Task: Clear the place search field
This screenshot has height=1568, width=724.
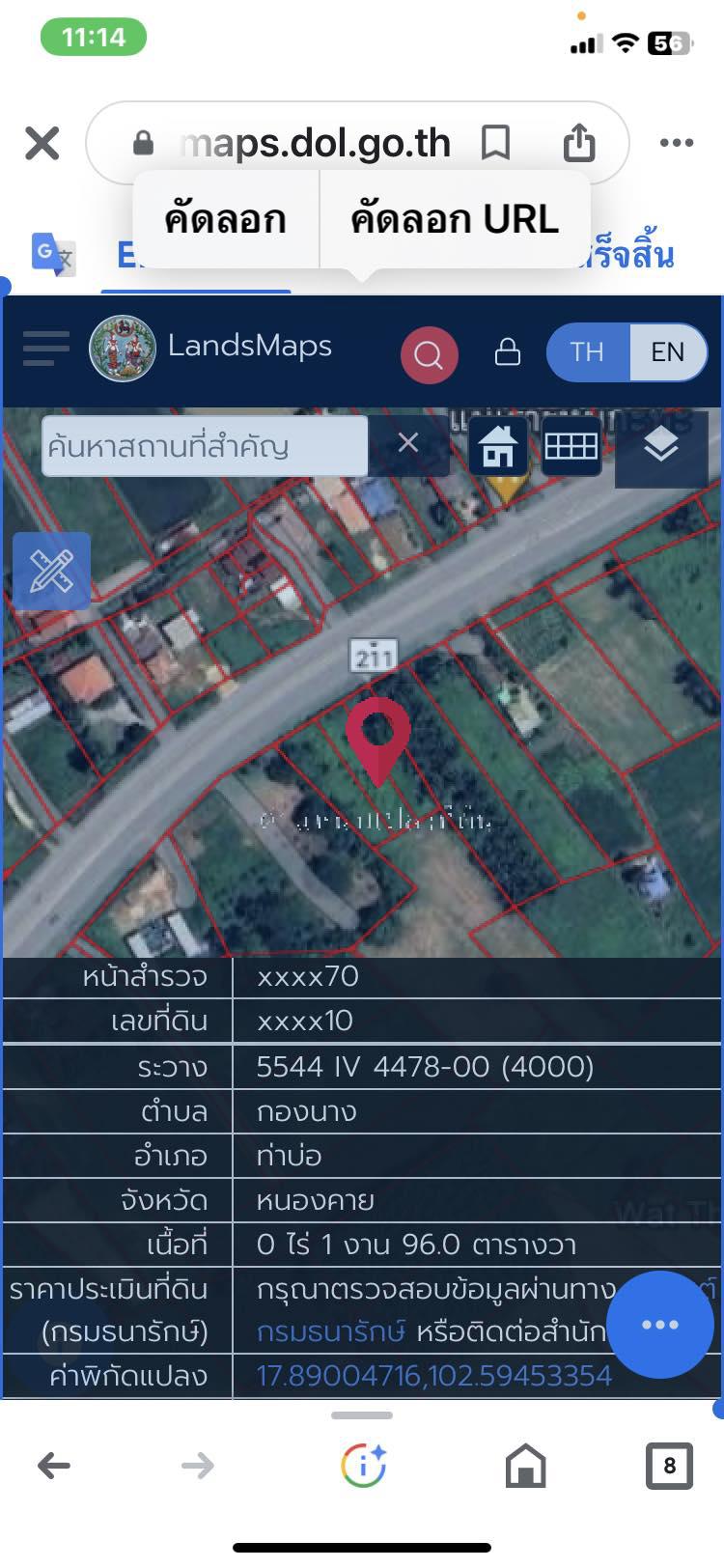Action: [408, 443]
